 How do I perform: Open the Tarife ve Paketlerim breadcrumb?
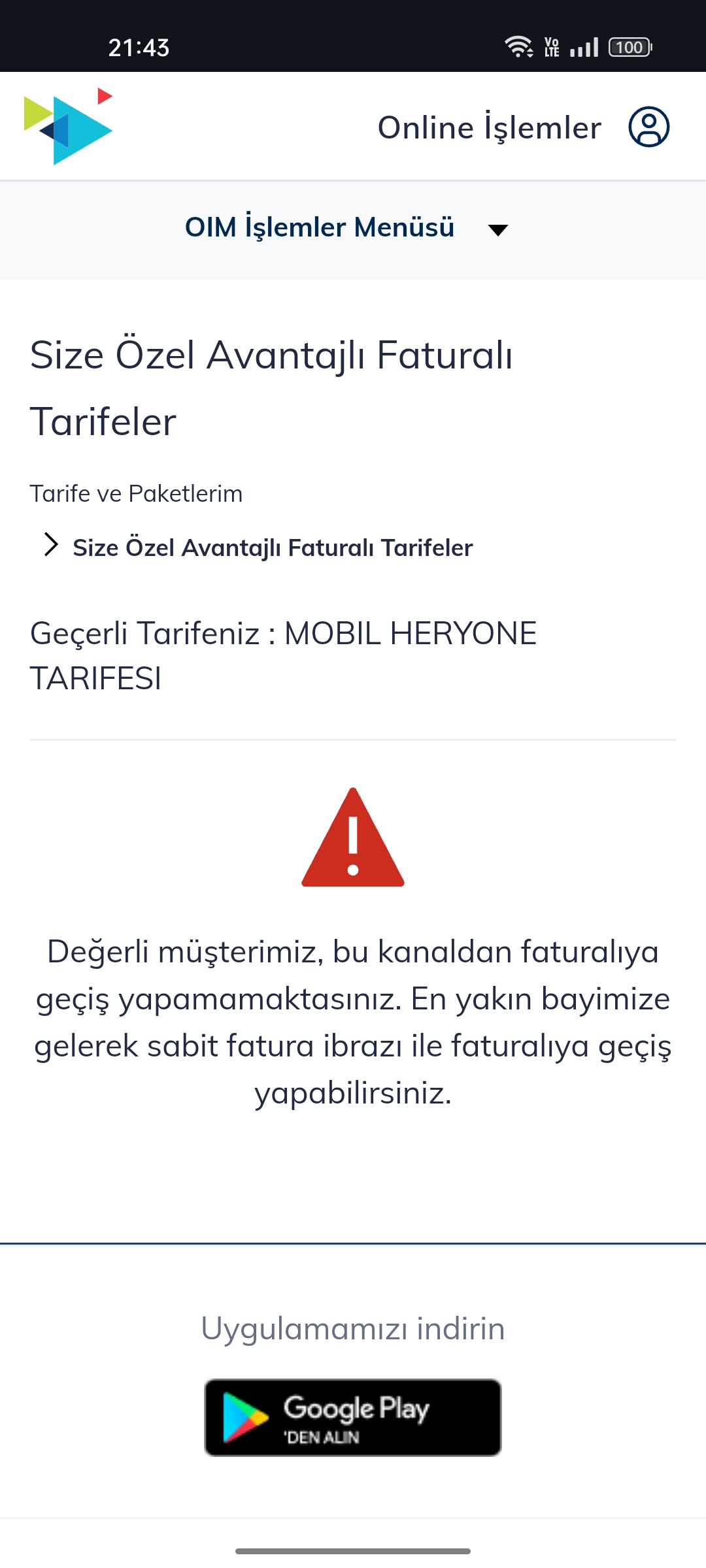pos(136,494)
